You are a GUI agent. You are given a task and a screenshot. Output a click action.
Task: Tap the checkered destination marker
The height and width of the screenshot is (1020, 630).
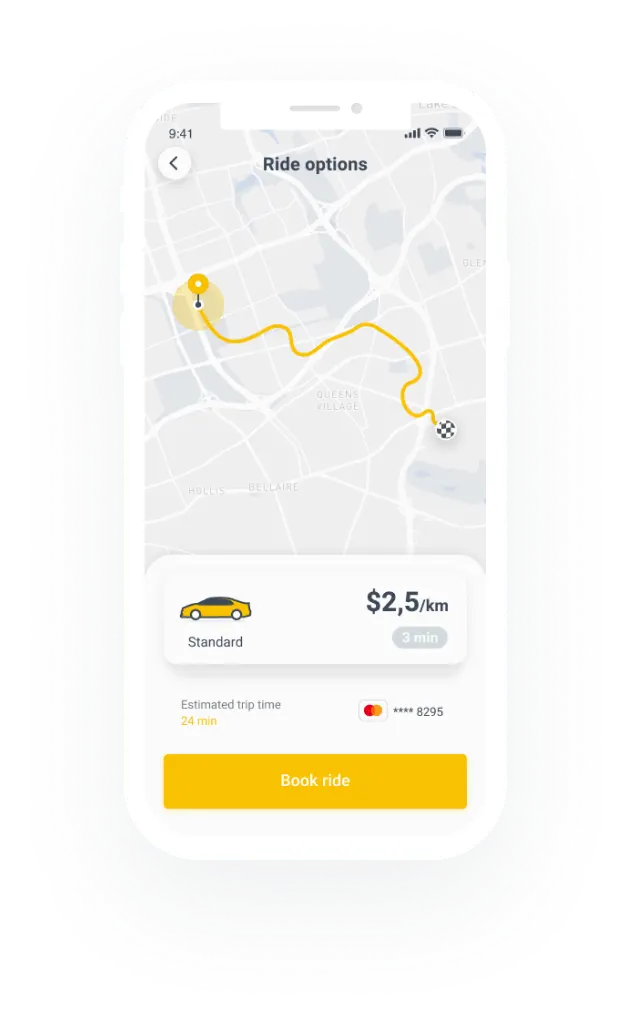[446, 429]
